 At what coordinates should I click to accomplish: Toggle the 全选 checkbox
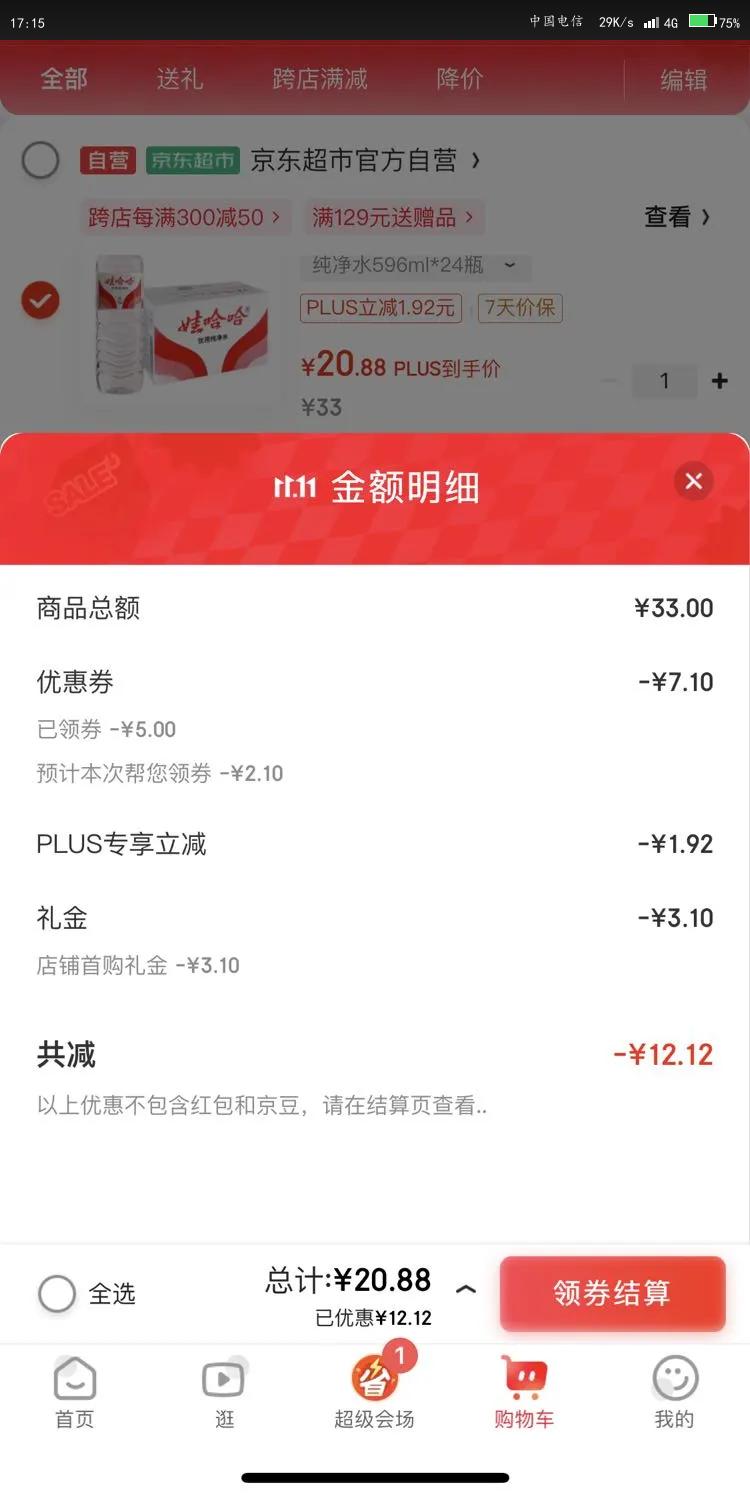[x=57, y=1294]
